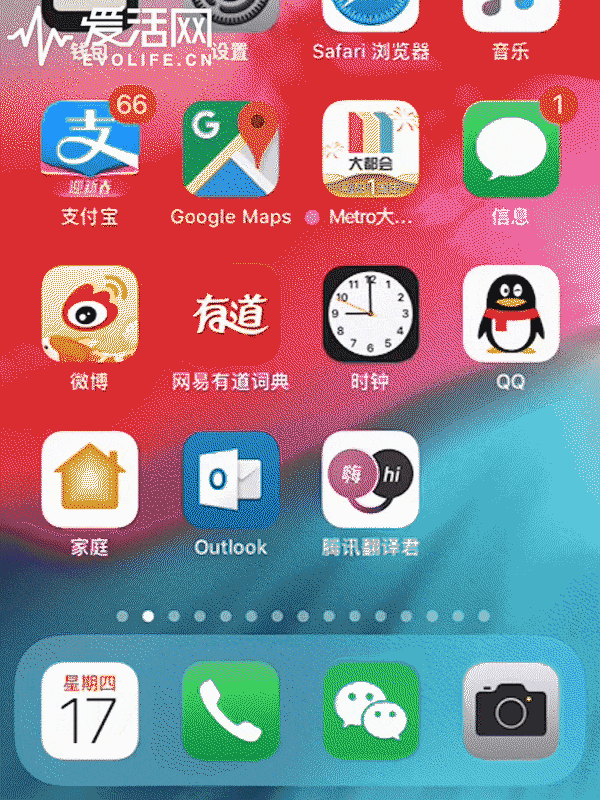This screenshot has width=600, height=800.
Task: Launch the Weibo (微博) app
Action: pyautogui.click(x=90, y=314)
